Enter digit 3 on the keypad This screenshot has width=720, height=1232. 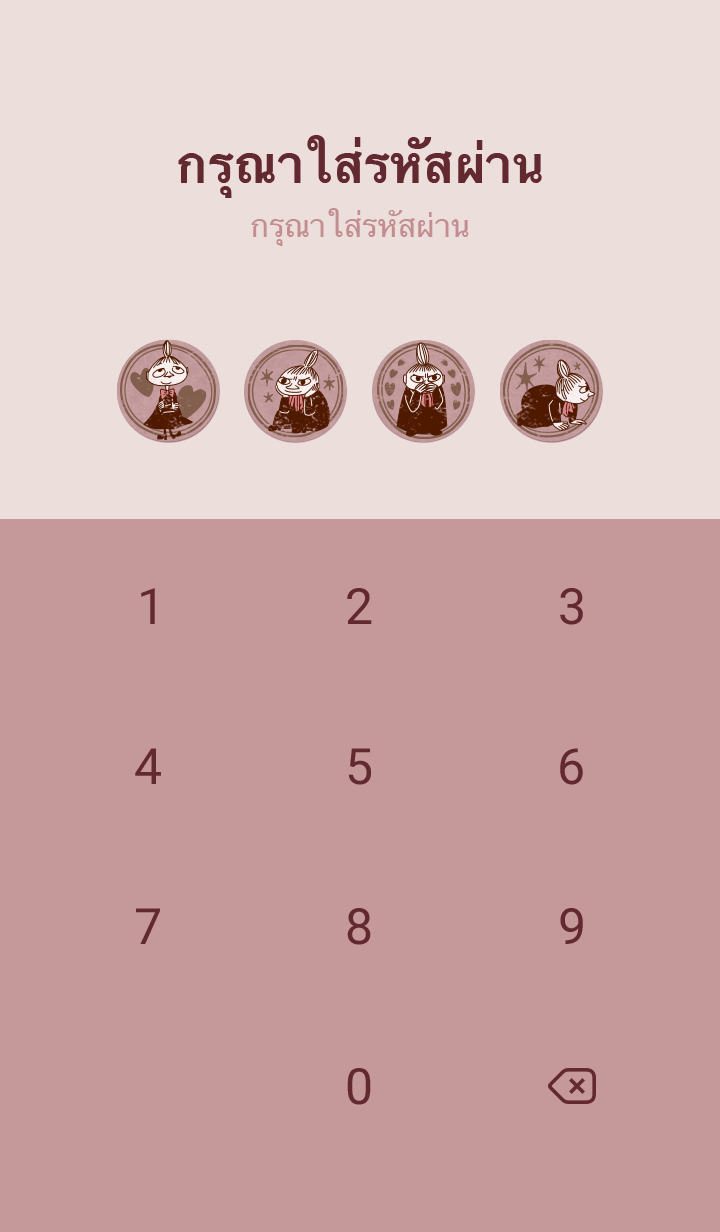571,607
